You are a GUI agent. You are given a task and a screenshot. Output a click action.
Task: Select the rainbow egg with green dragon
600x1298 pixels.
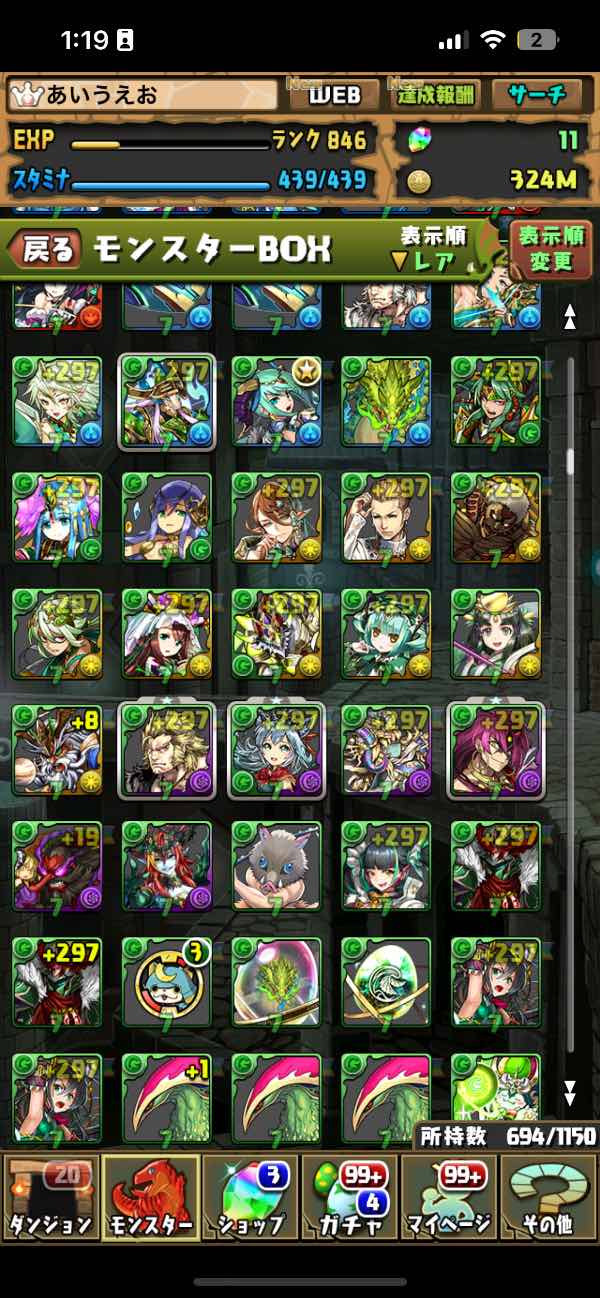276,982
